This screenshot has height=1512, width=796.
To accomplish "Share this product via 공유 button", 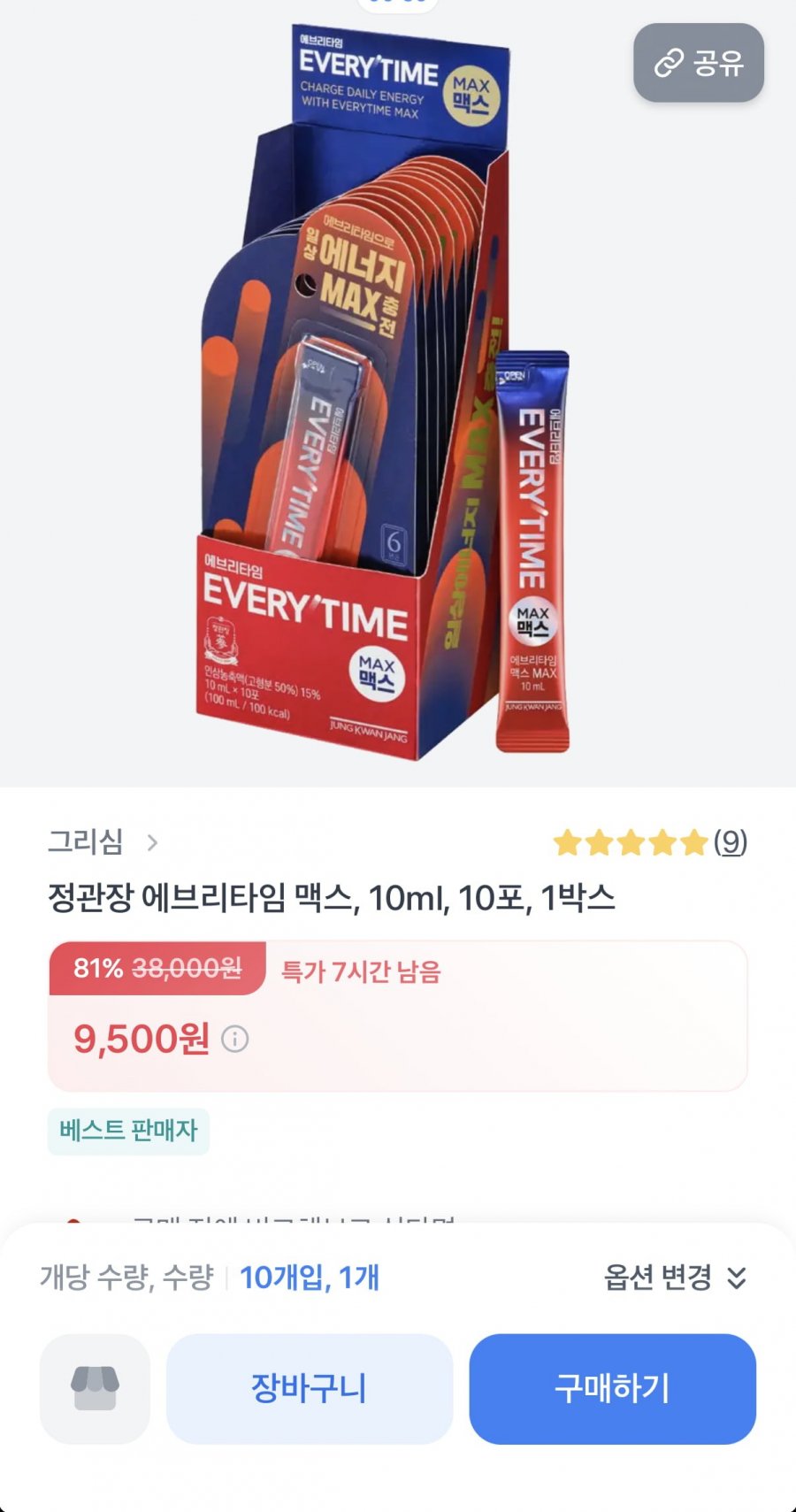I will [698, 63].
